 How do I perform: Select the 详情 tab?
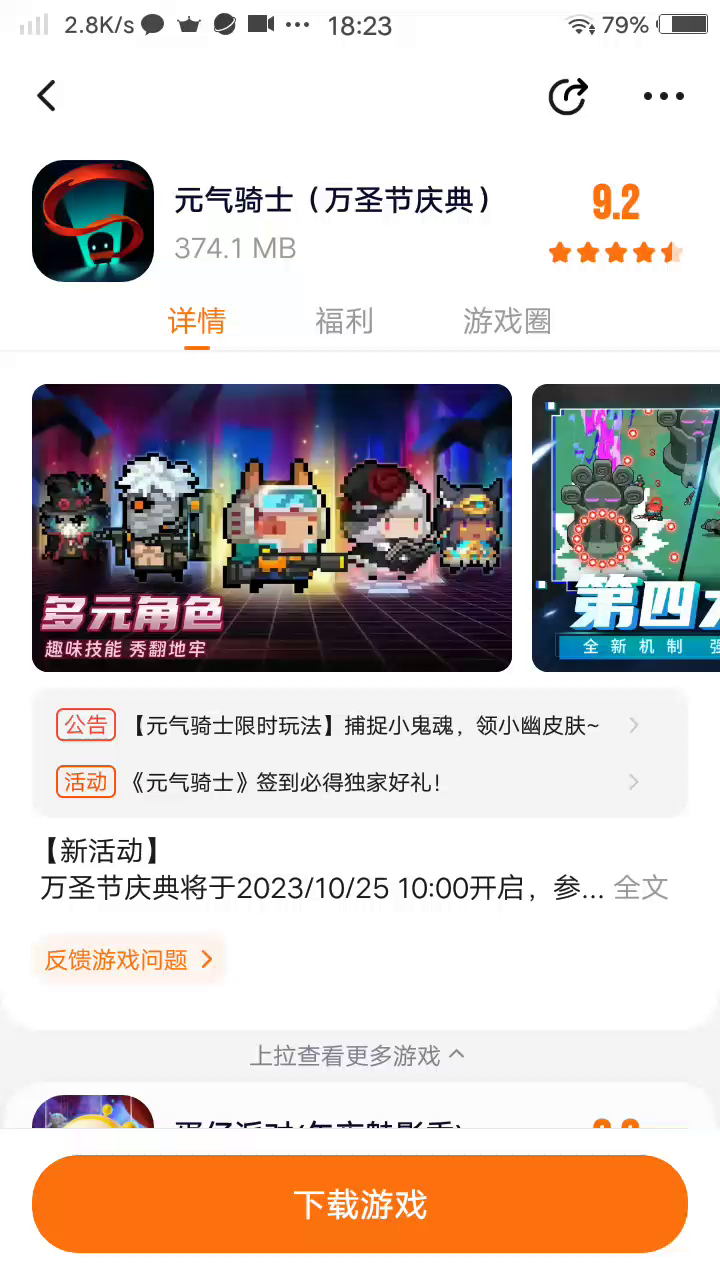(x=197, y=321)
